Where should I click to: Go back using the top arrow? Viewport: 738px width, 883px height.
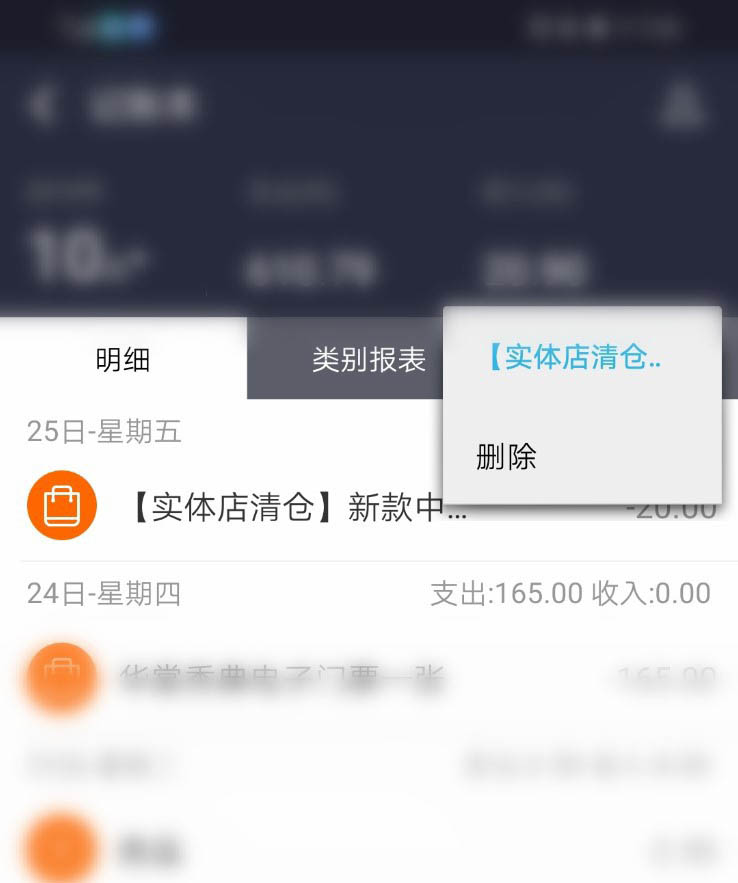pos(42,104)
